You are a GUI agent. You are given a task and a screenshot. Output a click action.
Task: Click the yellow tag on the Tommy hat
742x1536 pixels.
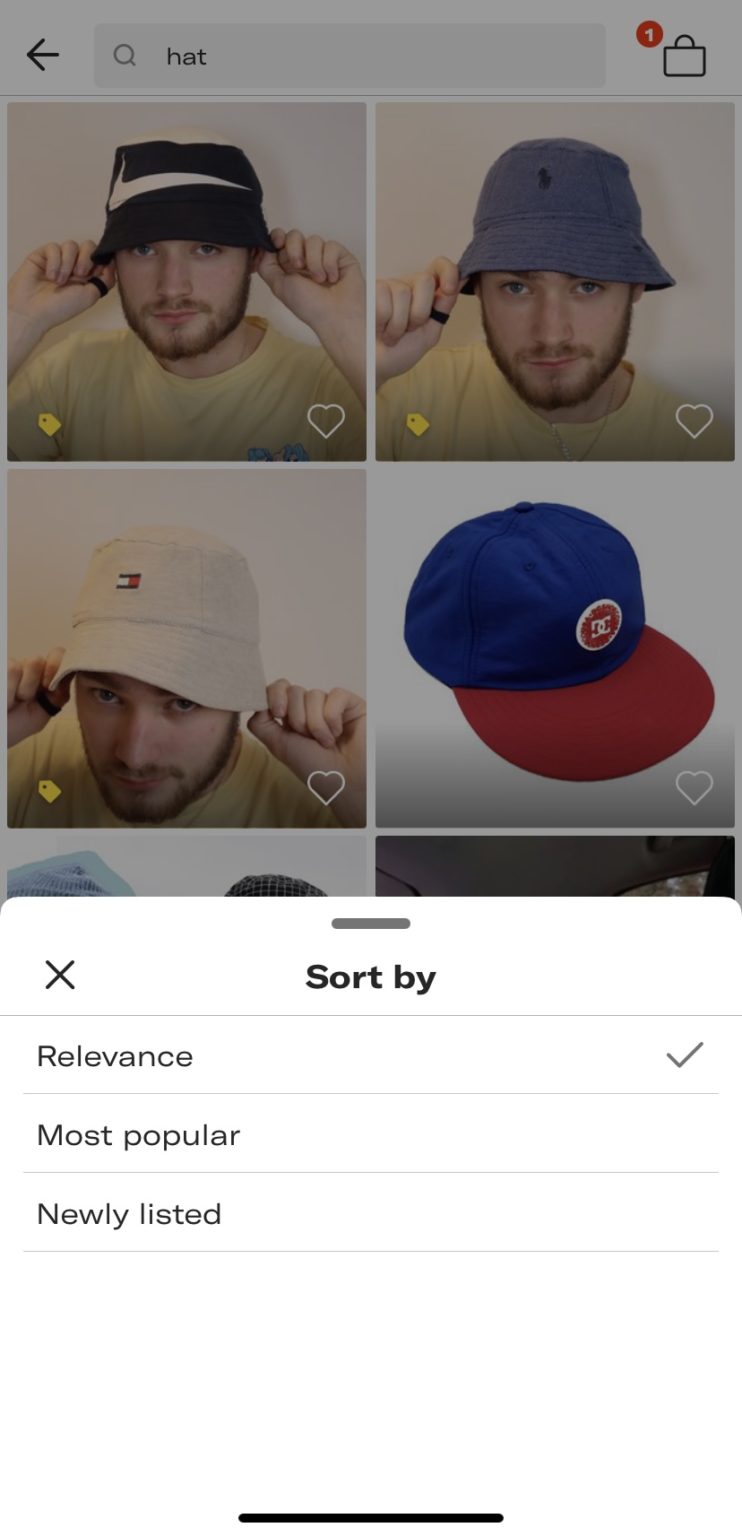click(x=48, y=790)
